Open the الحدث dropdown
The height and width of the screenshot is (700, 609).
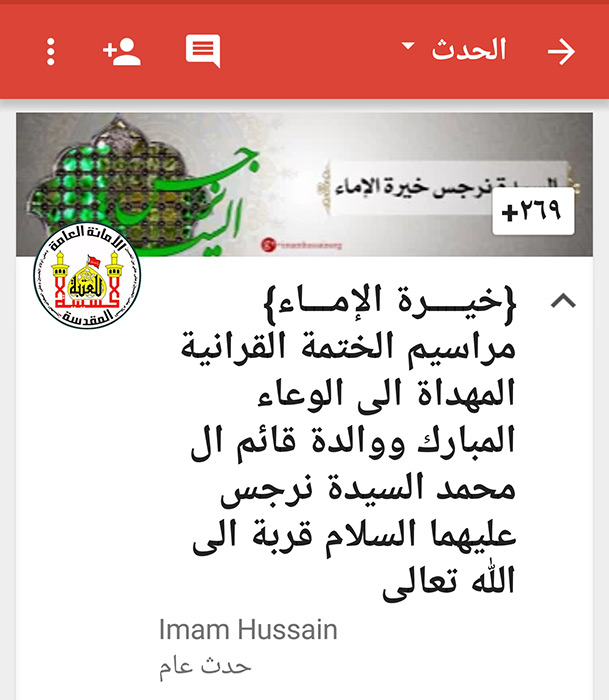click(455, 50)
